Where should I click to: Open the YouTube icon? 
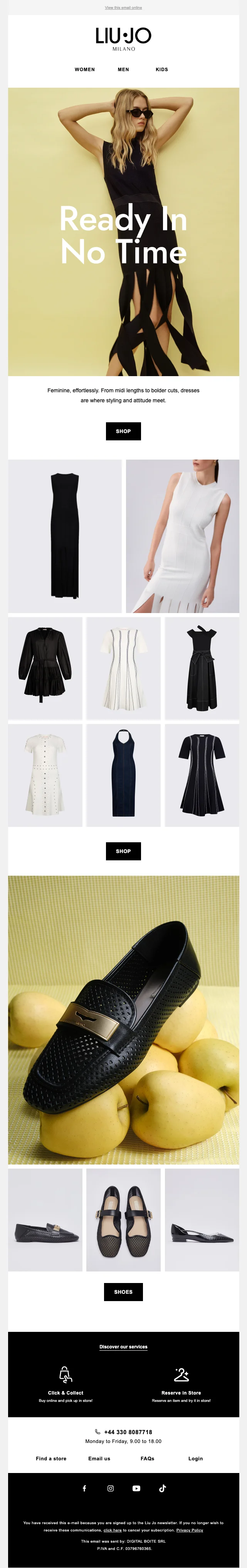137,1488
